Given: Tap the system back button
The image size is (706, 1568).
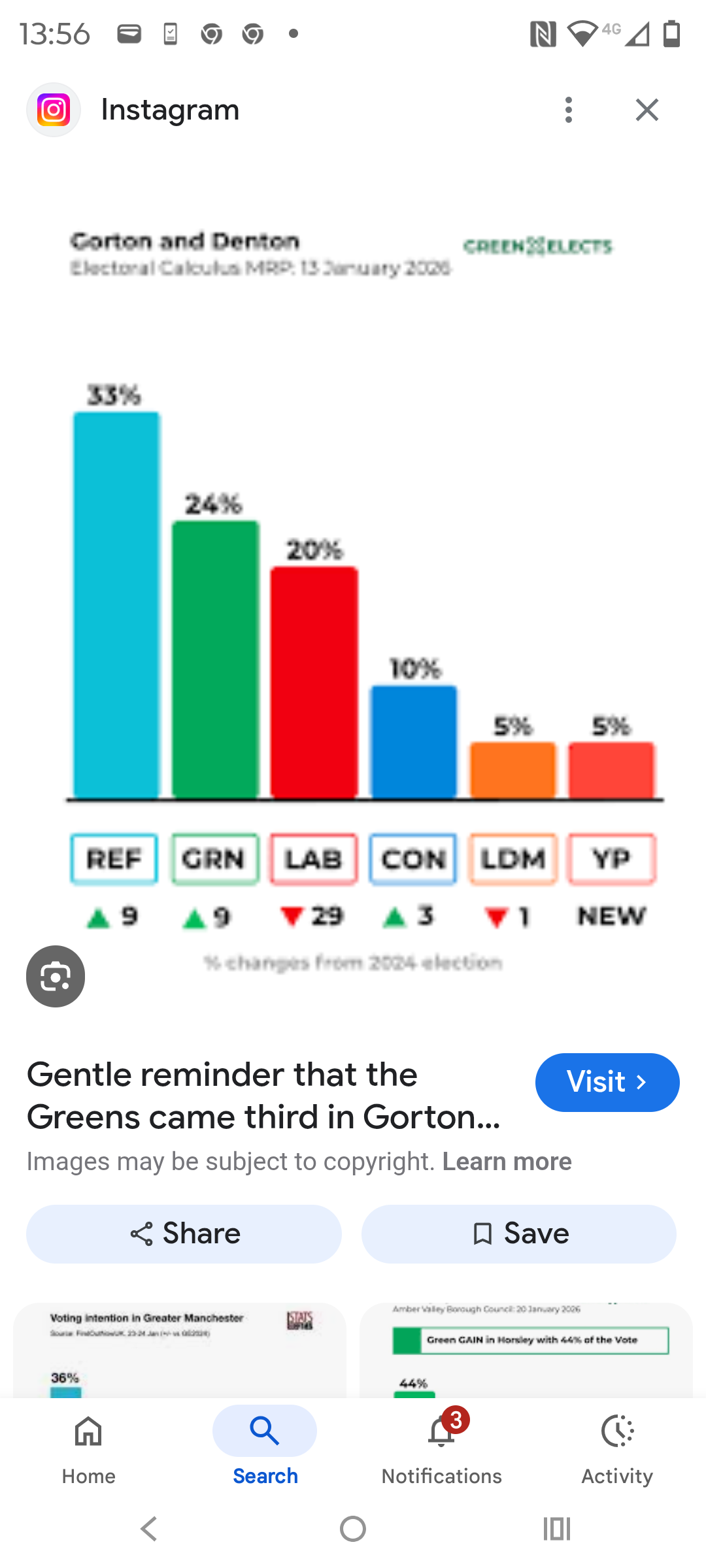Looking at the screenshot, I should click(149, 1529).
